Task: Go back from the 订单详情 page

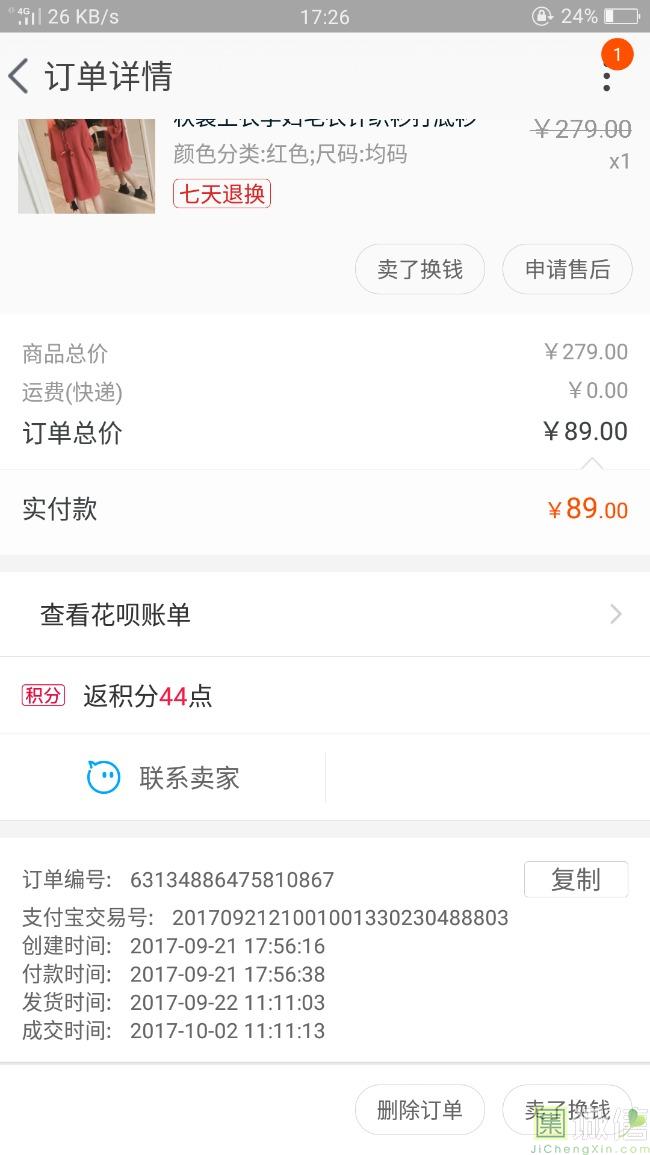Action: tap(19, 76)
